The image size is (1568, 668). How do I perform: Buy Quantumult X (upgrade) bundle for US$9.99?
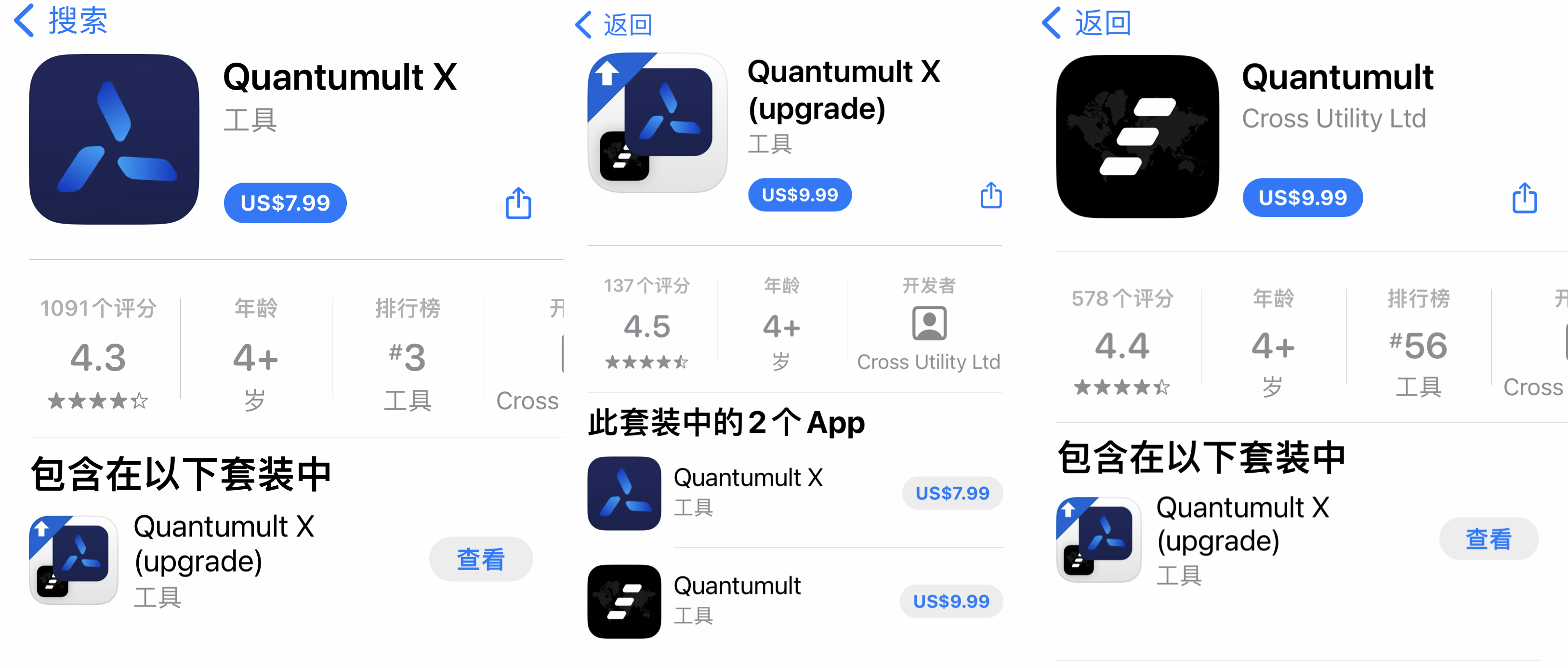point(799,195)
